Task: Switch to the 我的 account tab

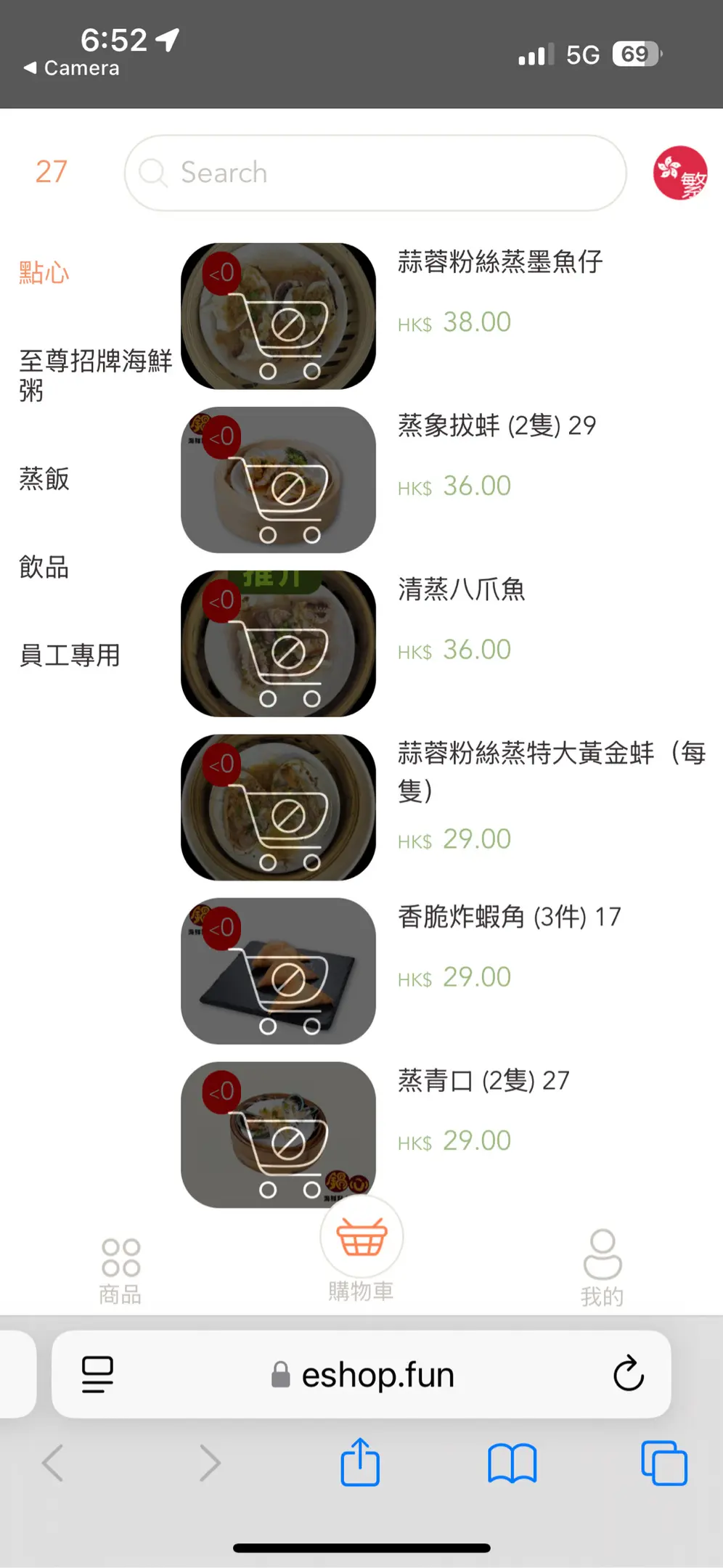Action: [602, 1267]
